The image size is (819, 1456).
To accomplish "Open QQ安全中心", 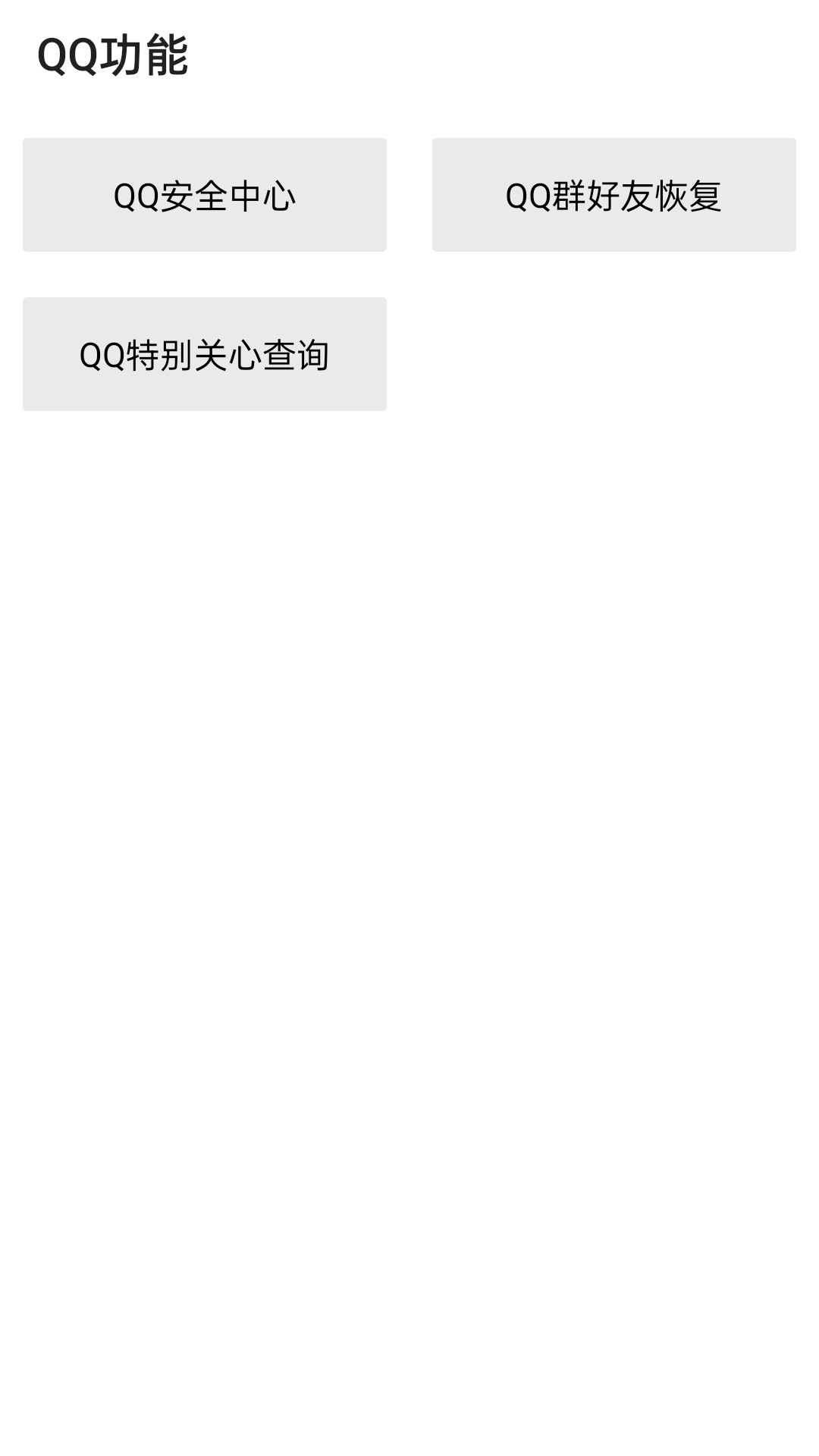I will (205, 195).
